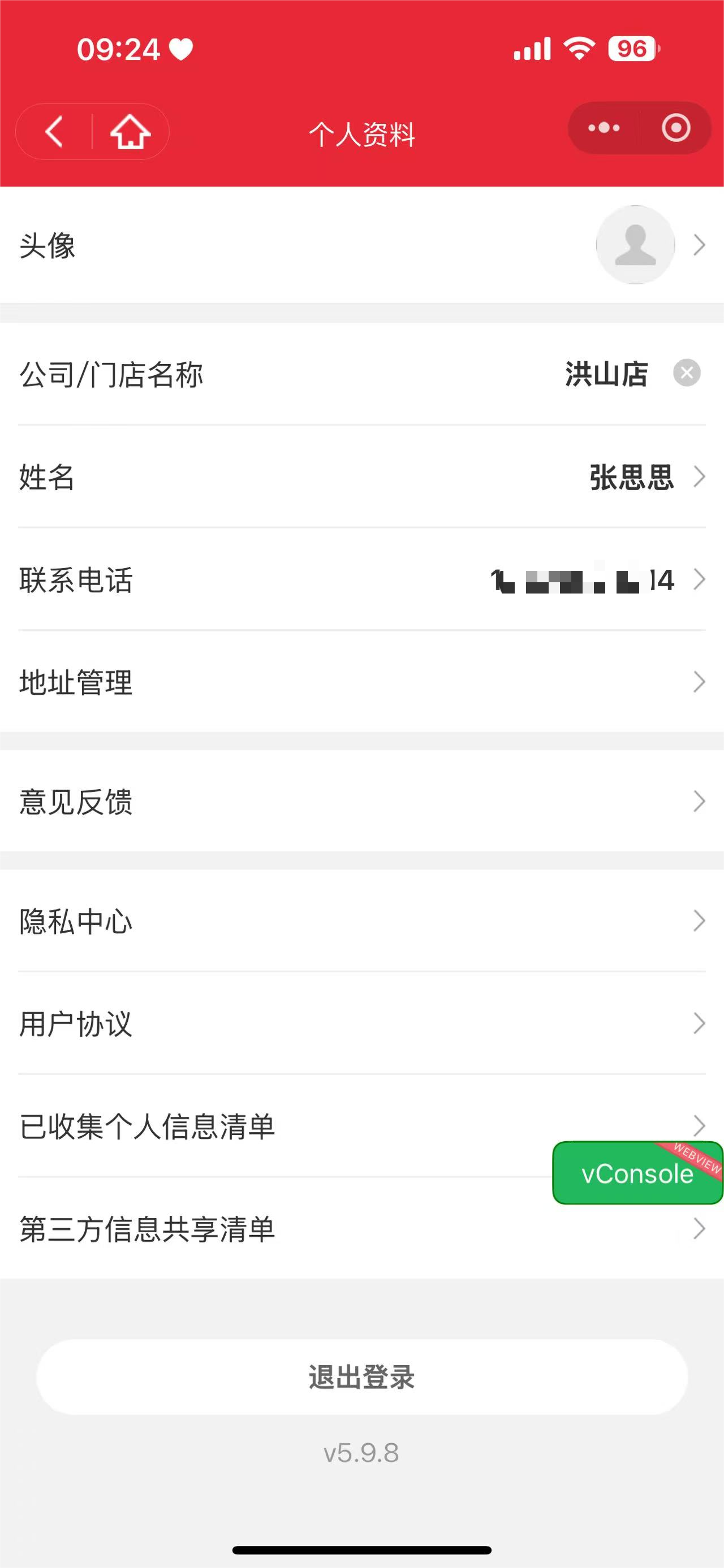Open 地址管理 address management
Viewport: 724px width, 1568px height.
[361, 682]
